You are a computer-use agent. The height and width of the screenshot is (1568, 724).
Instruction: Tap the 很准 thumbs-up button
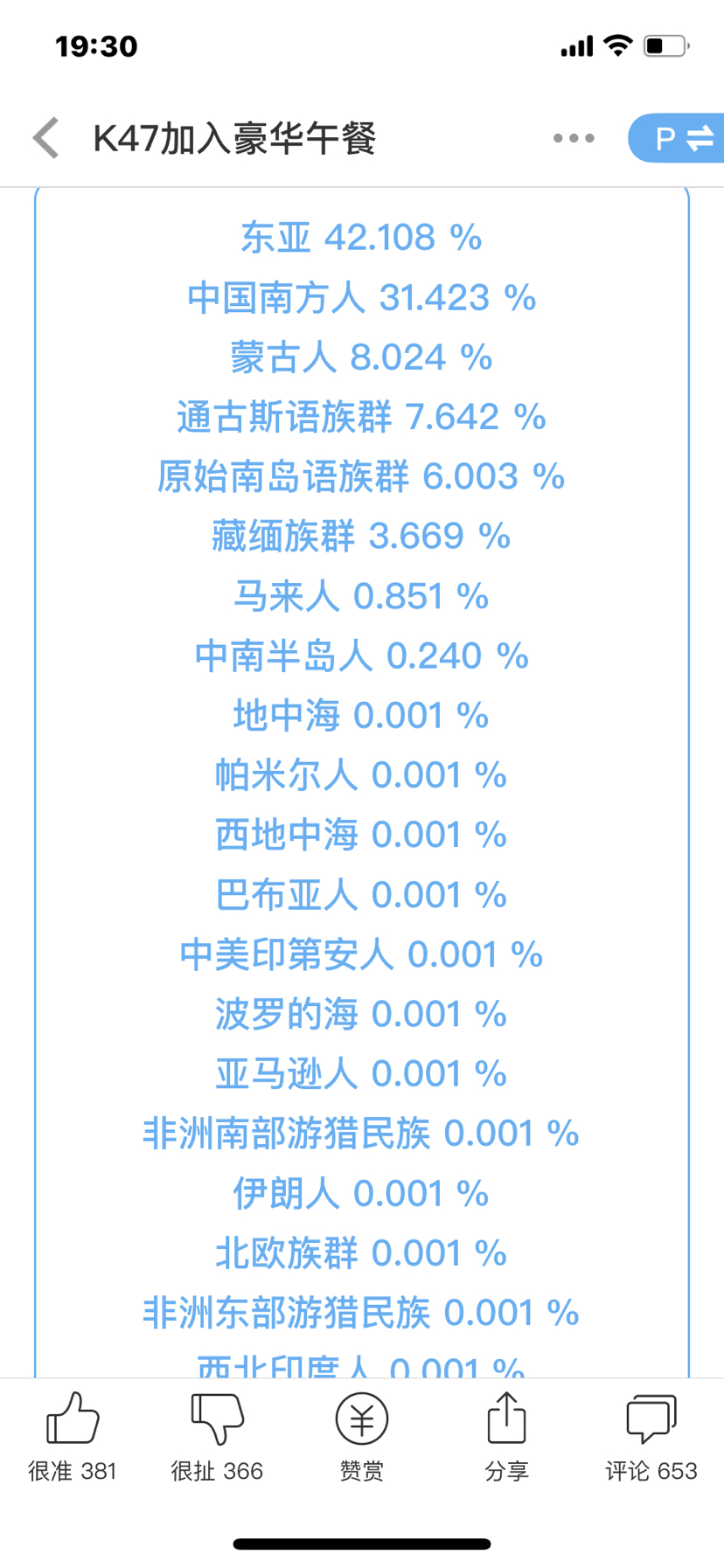click(x=73, y=1438)
